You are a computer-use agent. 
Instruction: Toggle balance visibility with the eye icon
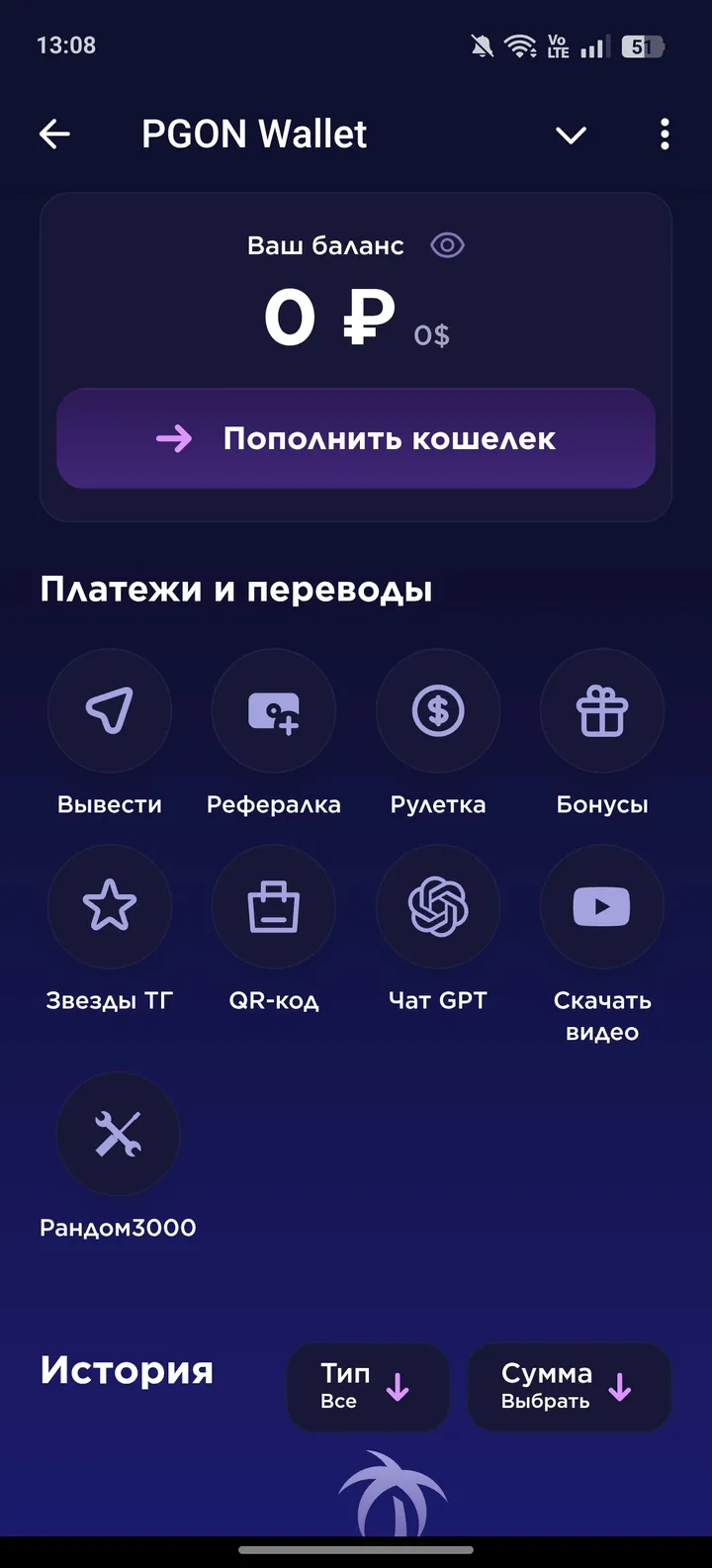pos(447,244)
